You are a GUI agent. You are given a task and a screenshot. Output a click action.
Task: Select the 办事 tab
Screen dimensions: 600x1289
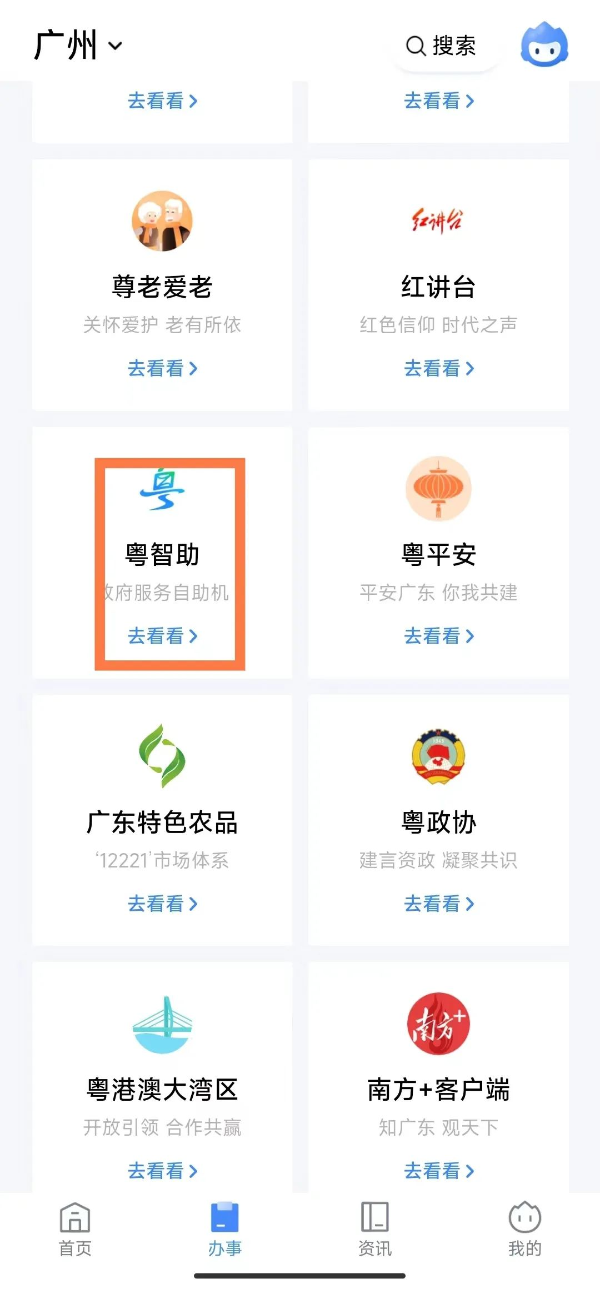tap(225, 1229)
